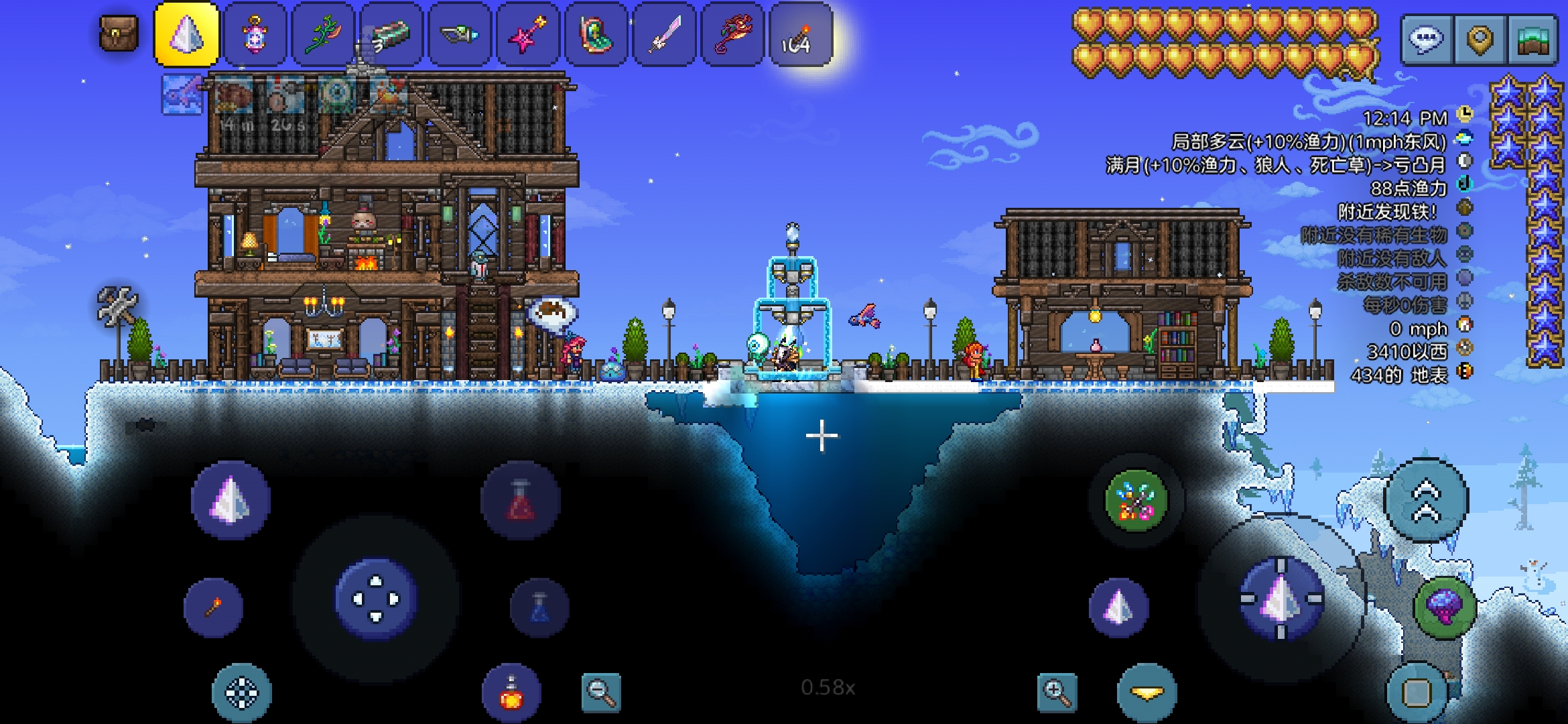
Task: Use the red healing potion button
Action: [x=521, y=501]
